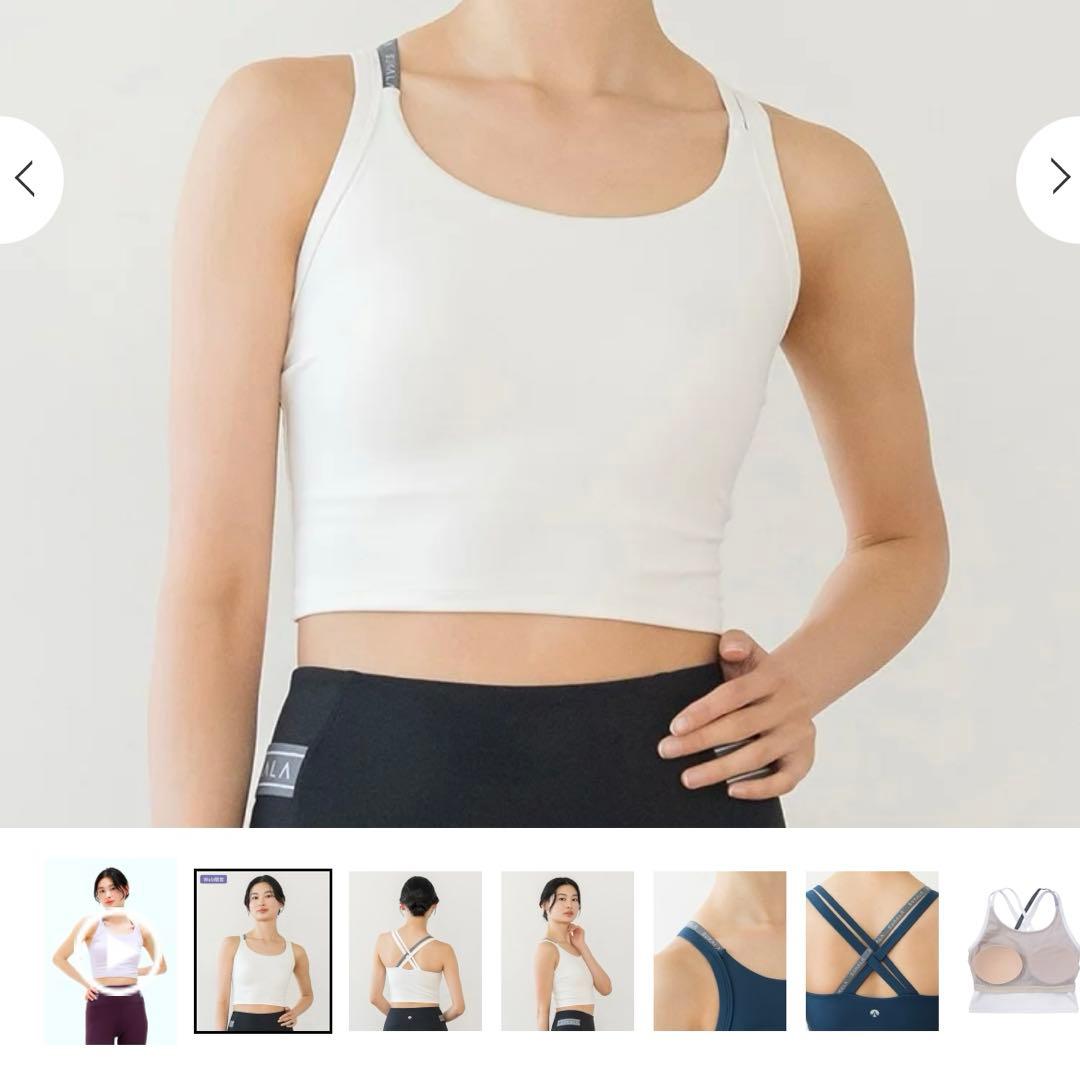The image size is (1080, 1080).
Task: Select the navy shoulder strap close-up thumbnail
Action: coord(719,950)
